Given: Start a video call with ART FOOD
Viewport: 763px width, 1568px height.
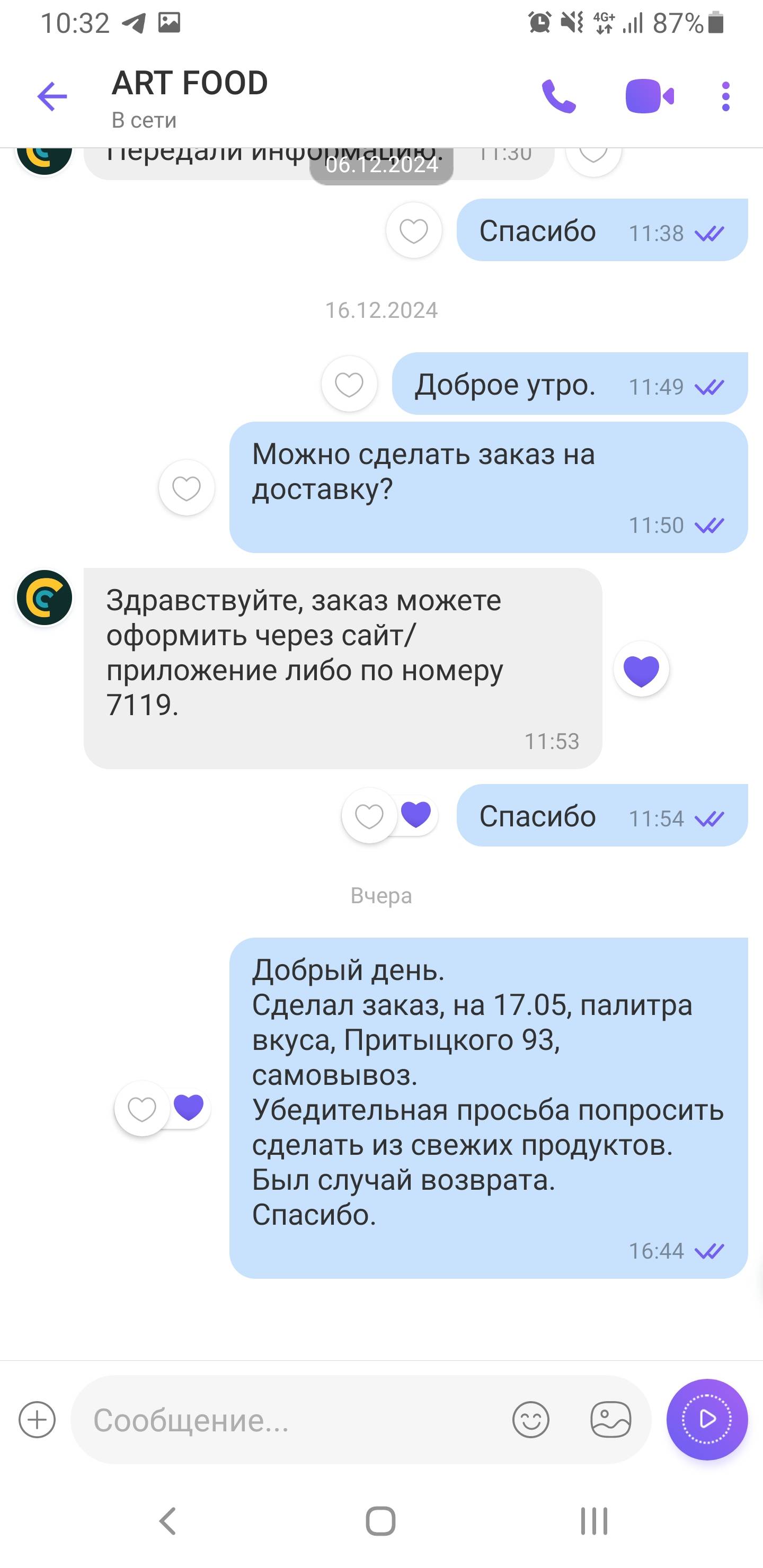Looking at the screenshot, I should (x=649, y=97).
